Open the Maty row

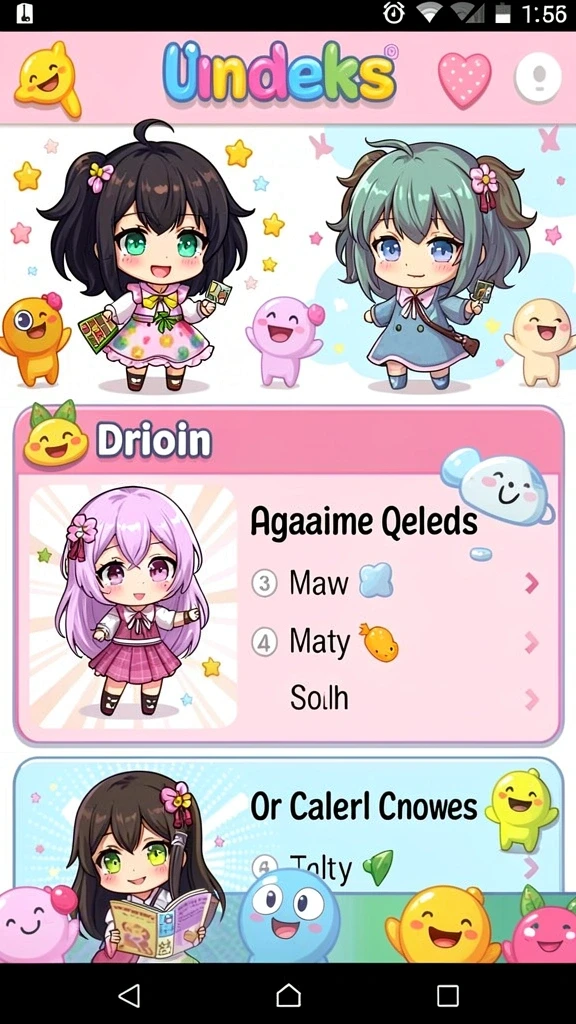point(396,642)
